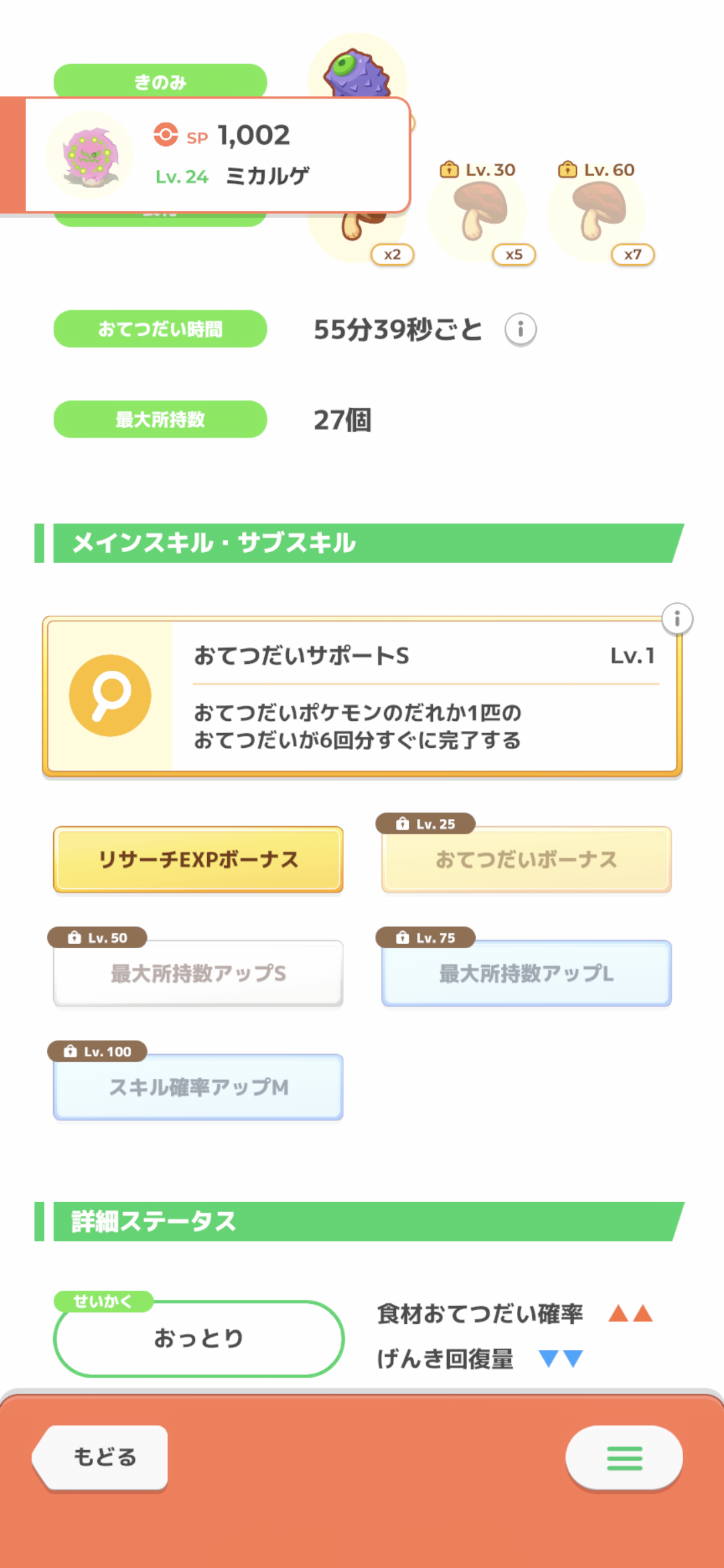Open info icon on main skill card
The width and height of the screenshot is (724, 1568).
pos(677,618)
